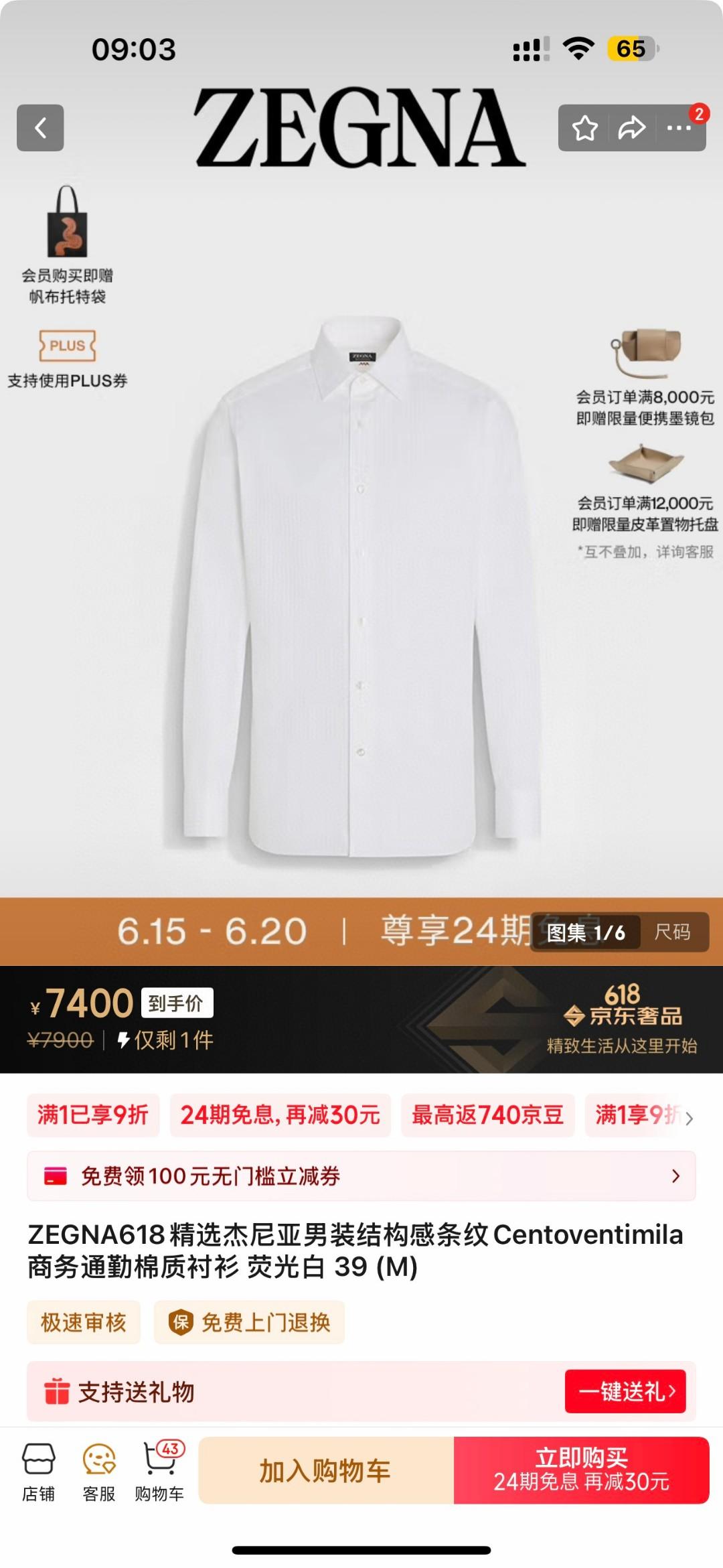The width and height of the screenshot is (723, 1568).
Task: Favorite this product with the star icon
Action: point(584,127)
